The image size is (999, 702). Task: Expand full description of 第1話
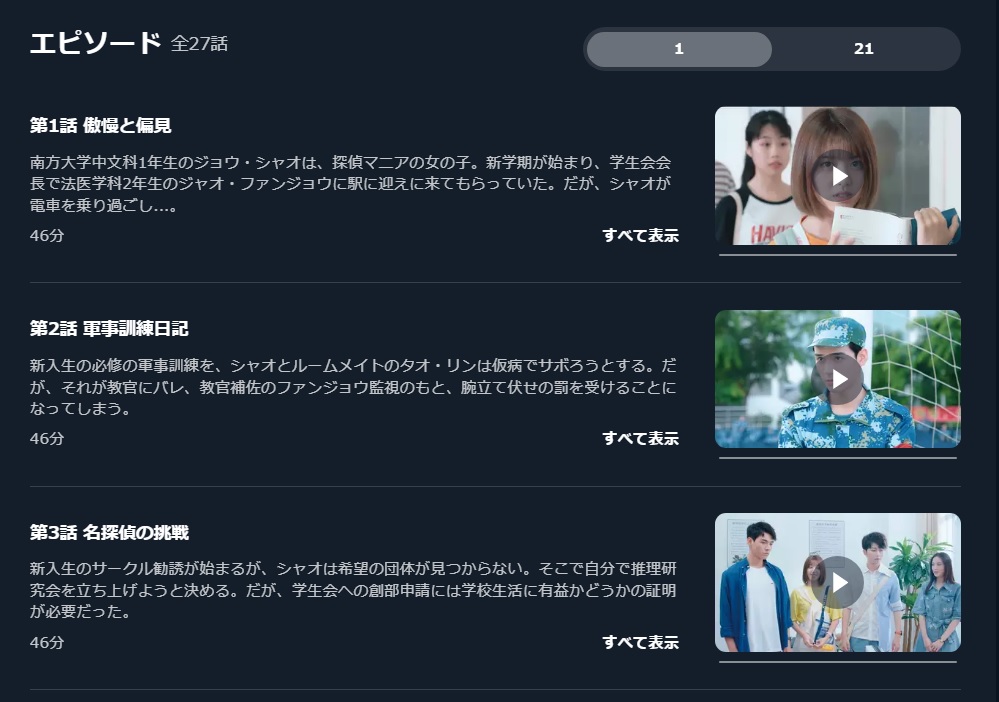pos(640,236)
